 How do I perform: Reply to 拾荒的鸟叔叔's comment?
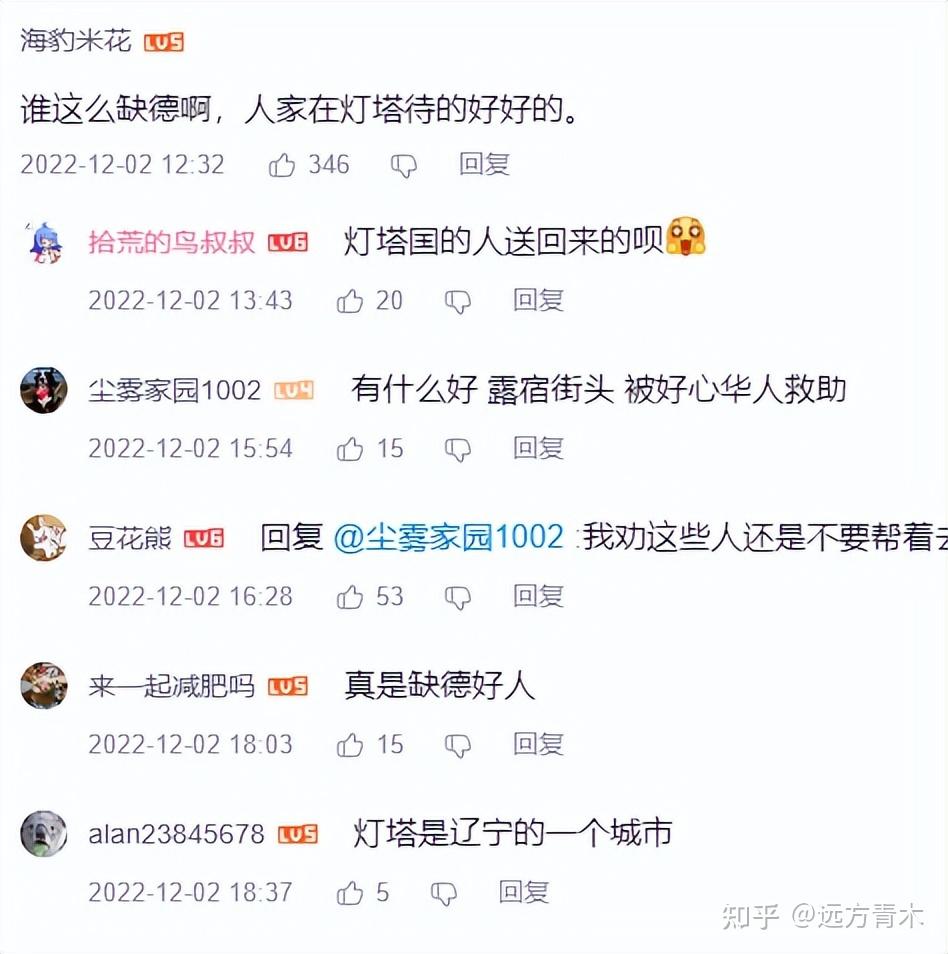[x=538, y=300]
